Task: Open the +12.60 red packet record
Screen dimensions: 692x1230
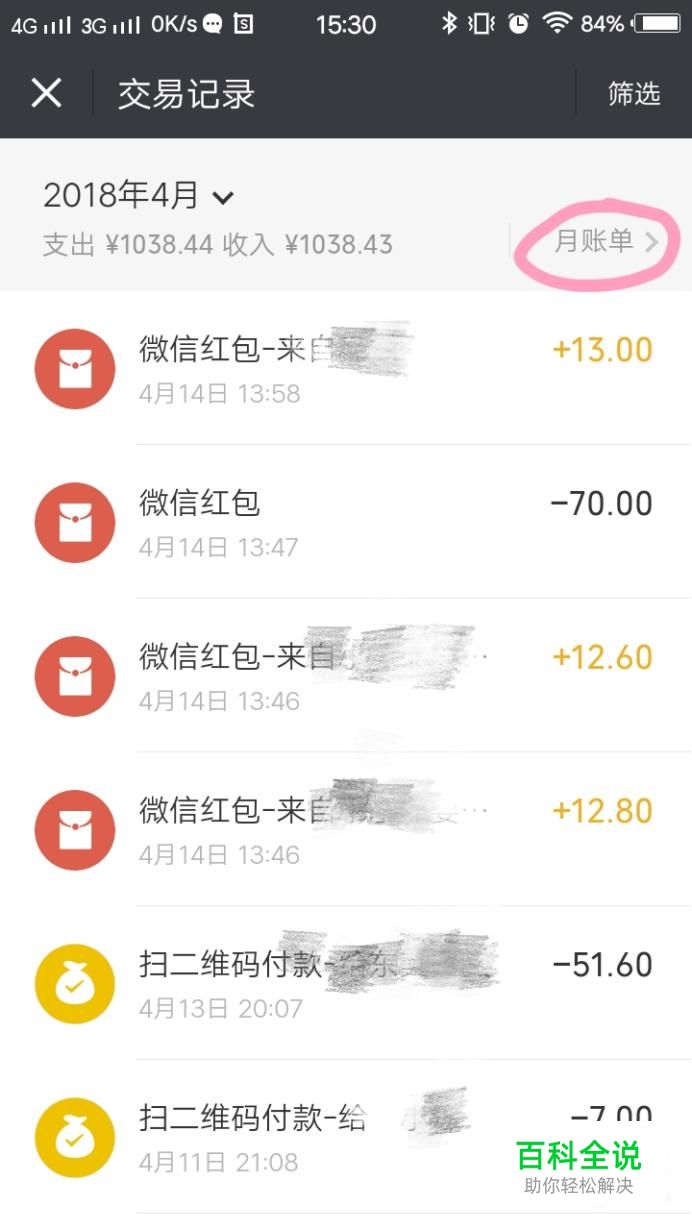Action: [x=346, y=676]
